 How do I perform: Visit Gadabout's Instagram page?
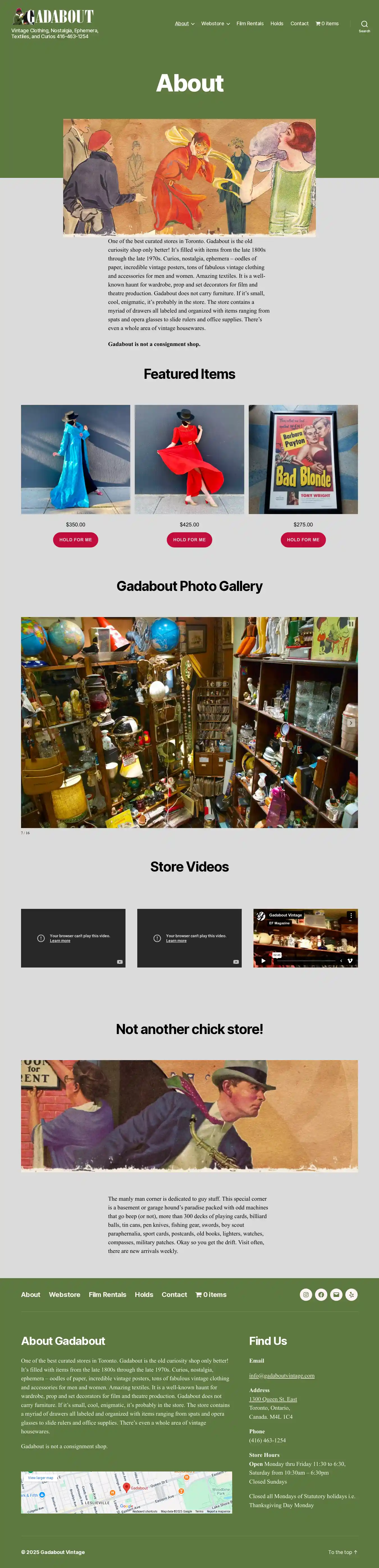click(x=306, y=1295)
